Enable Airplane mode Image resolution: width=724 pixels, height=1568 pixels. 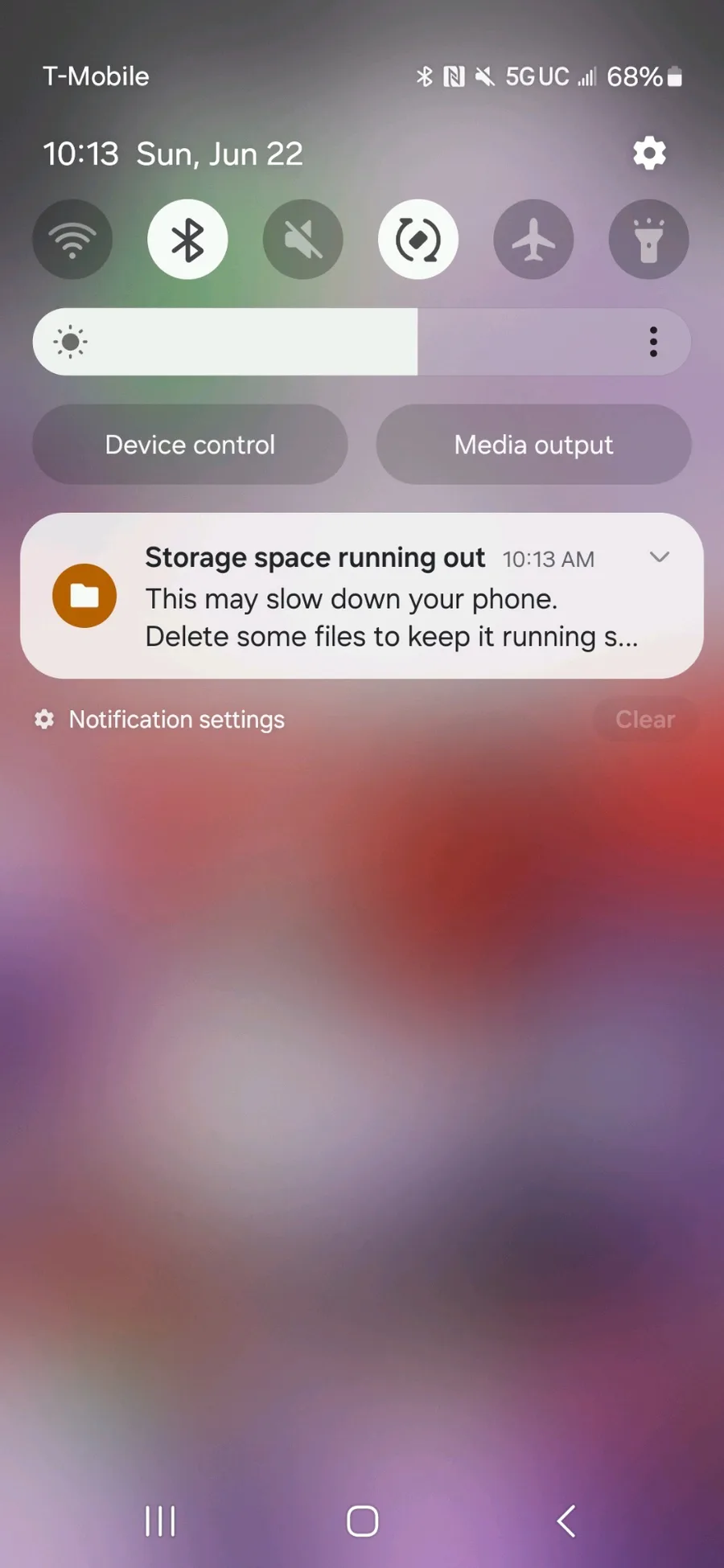[x=533, y=240]
